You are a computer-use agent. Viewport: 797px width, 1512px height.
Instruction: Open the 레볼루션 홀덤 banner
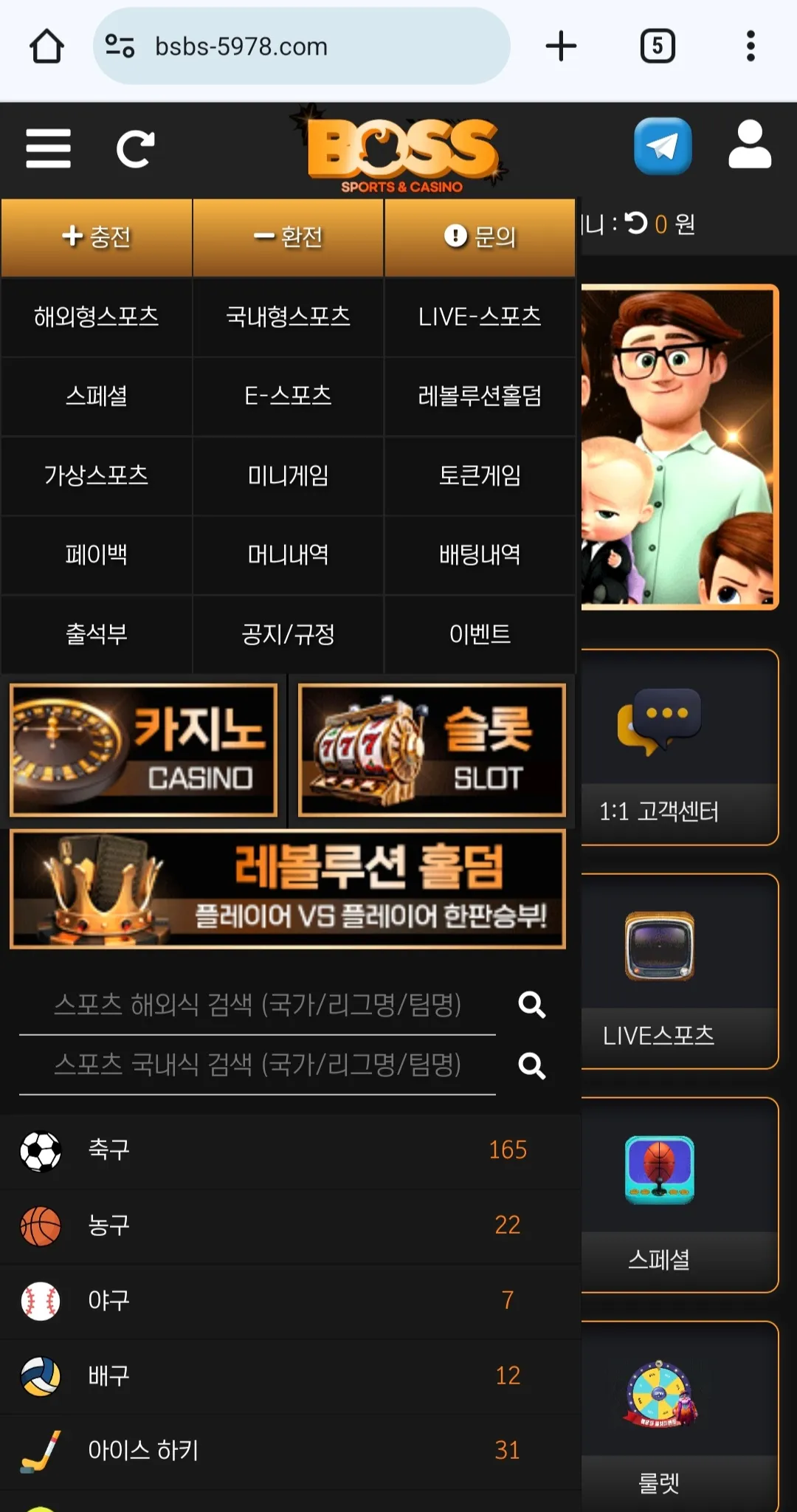coord(288,889)
